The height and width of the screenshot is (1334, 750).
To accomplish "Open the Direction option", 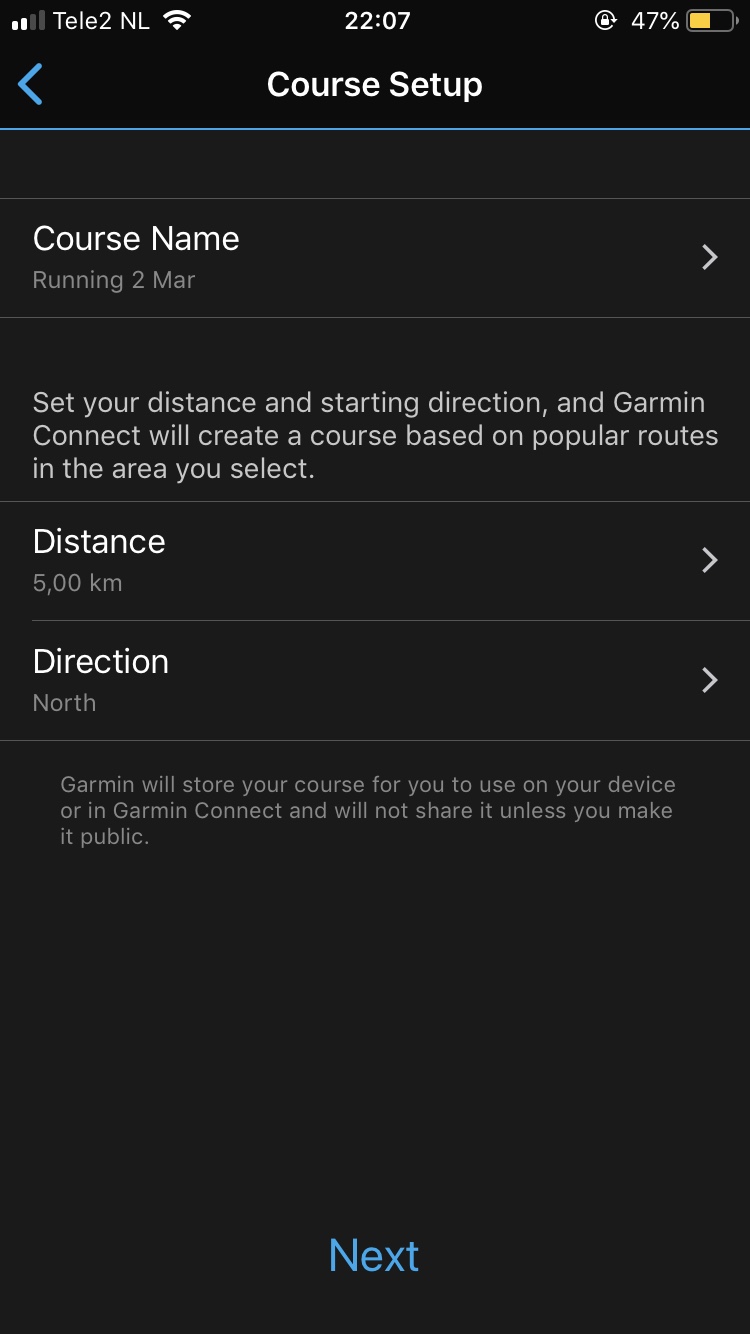I will coord(375,680).
